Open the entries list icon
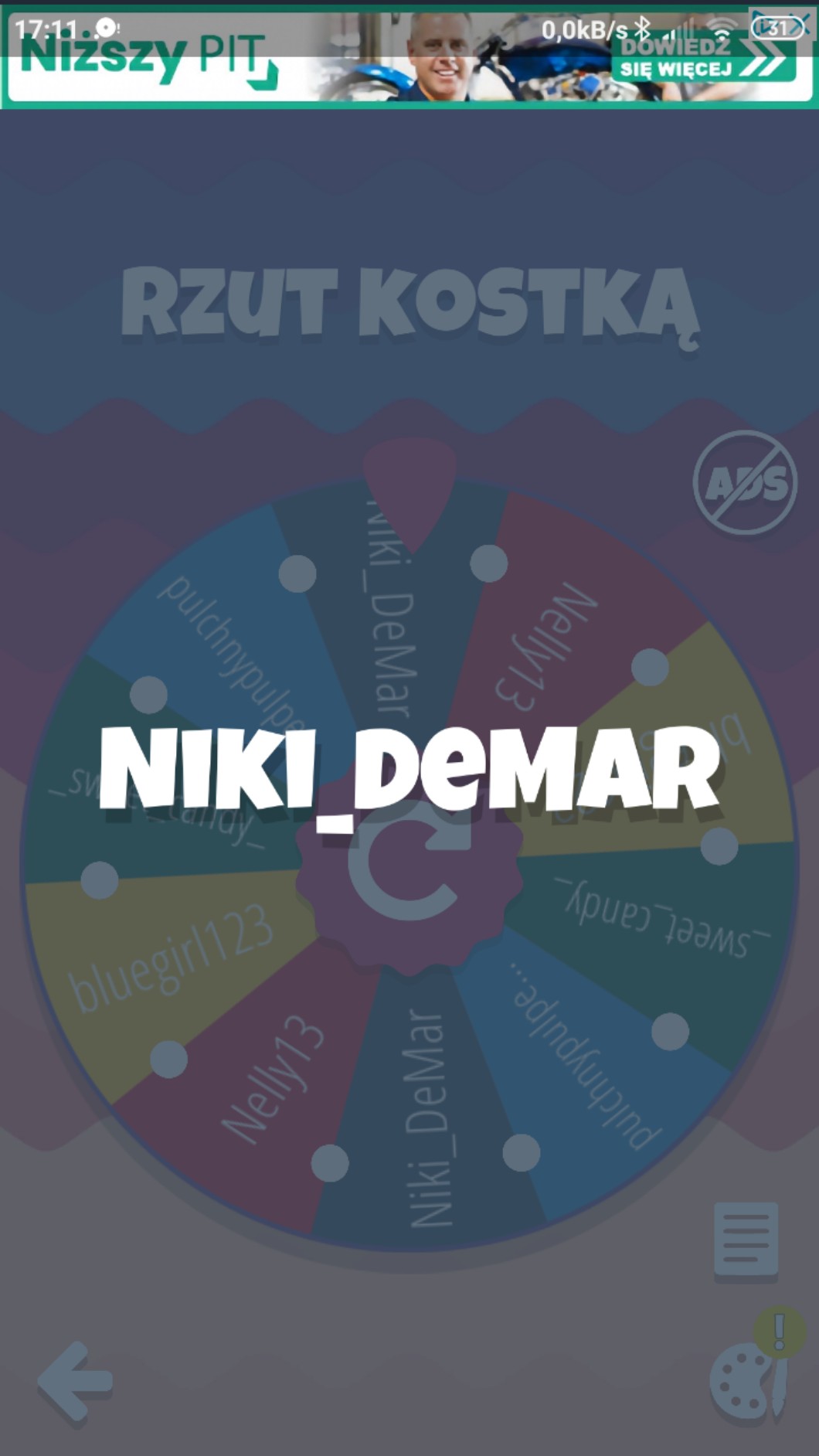The height and width of the screenshot is (1456, 819). point(746,1239)
